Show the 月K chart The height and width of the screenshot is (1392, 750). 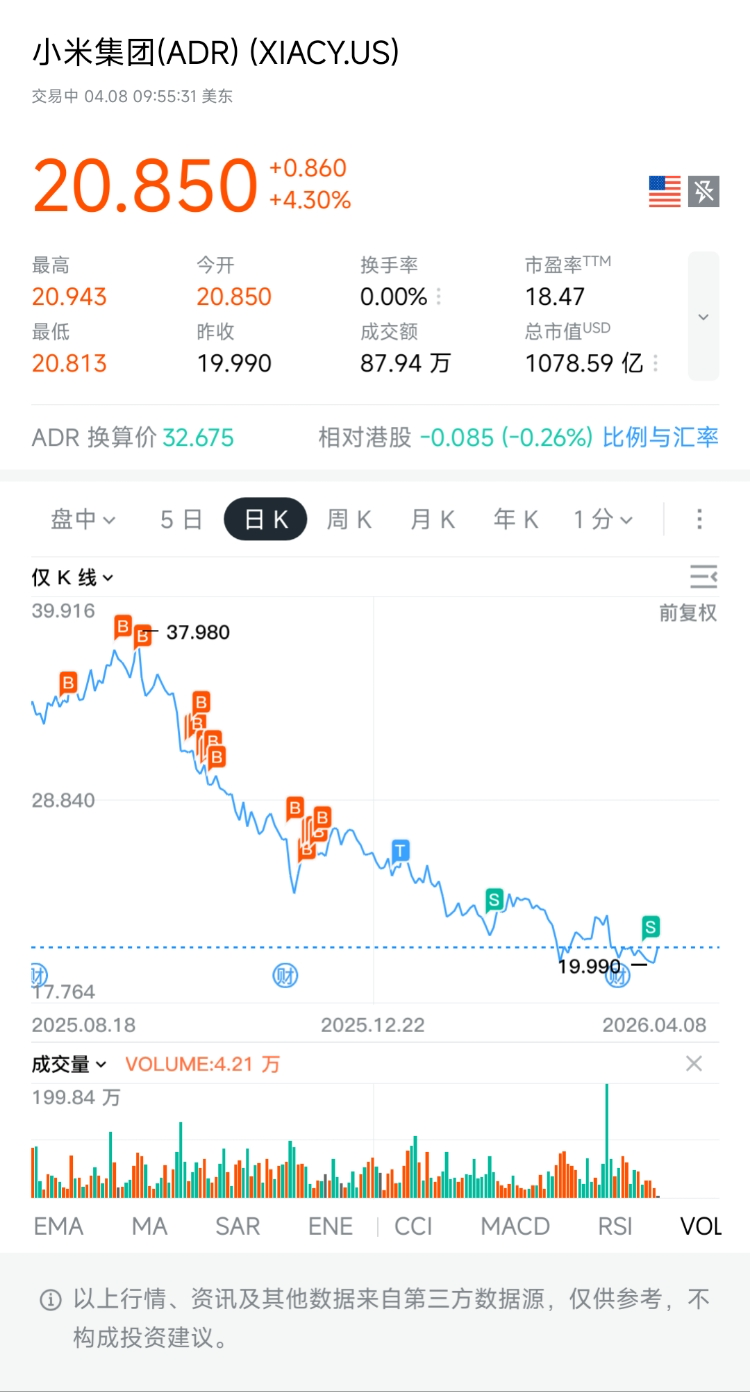[432, 519]
